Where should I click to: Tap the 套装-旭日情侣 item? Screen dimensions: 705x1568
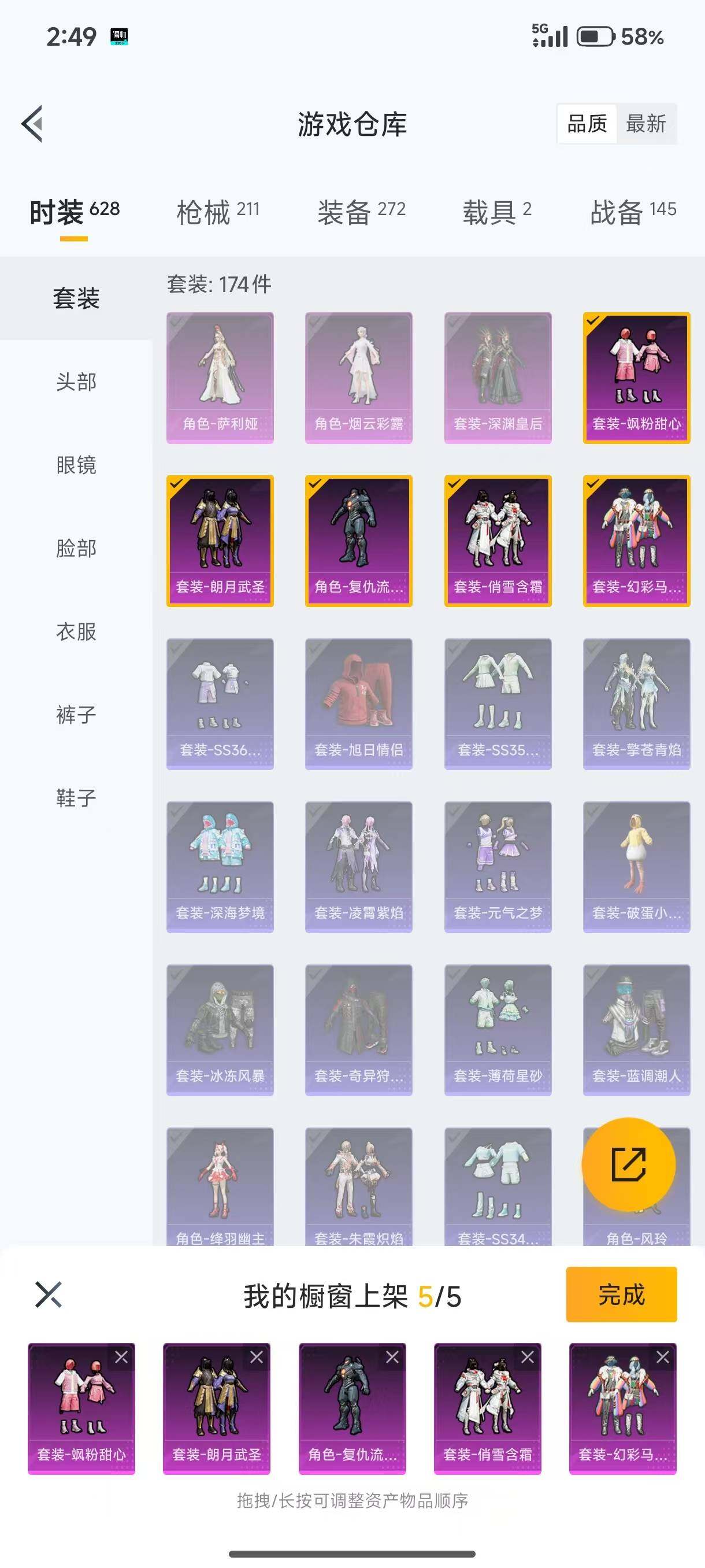click(x=359, y=704)
